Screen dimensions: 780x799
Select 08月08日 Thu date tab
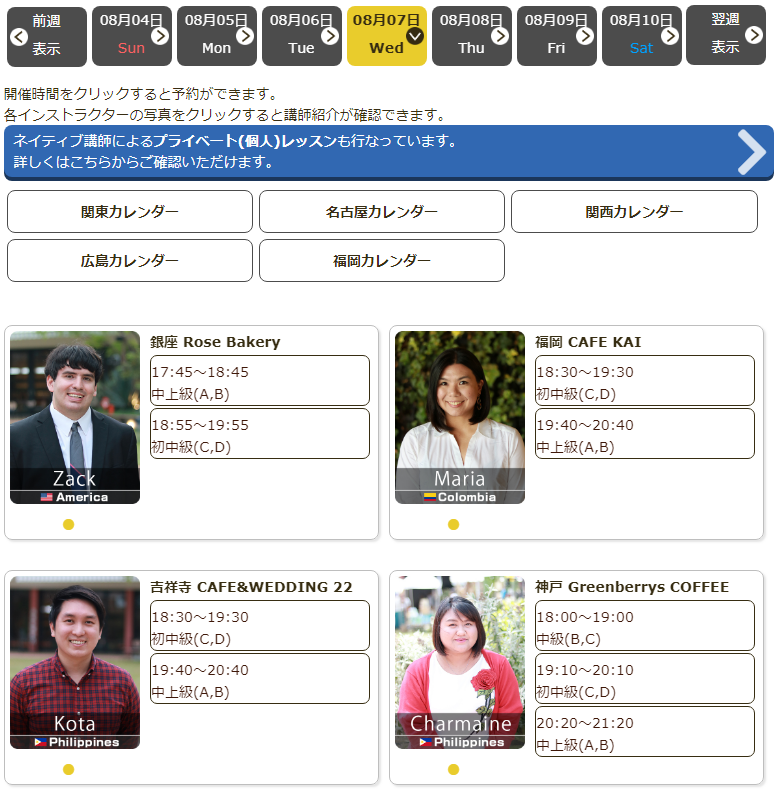472,36
